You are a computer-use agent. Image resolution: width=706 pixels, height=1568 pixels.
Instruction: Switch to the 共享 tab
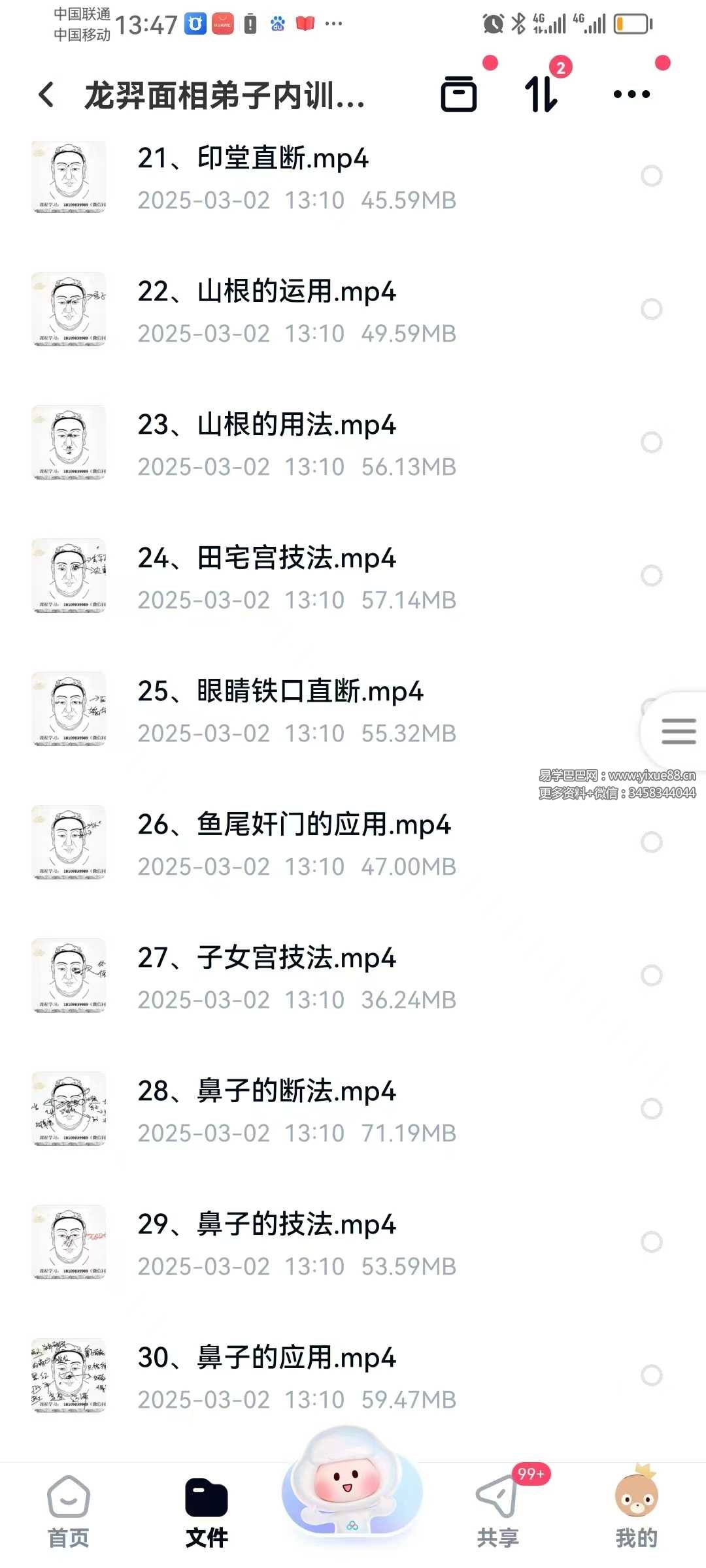[x=497, y=1511]
